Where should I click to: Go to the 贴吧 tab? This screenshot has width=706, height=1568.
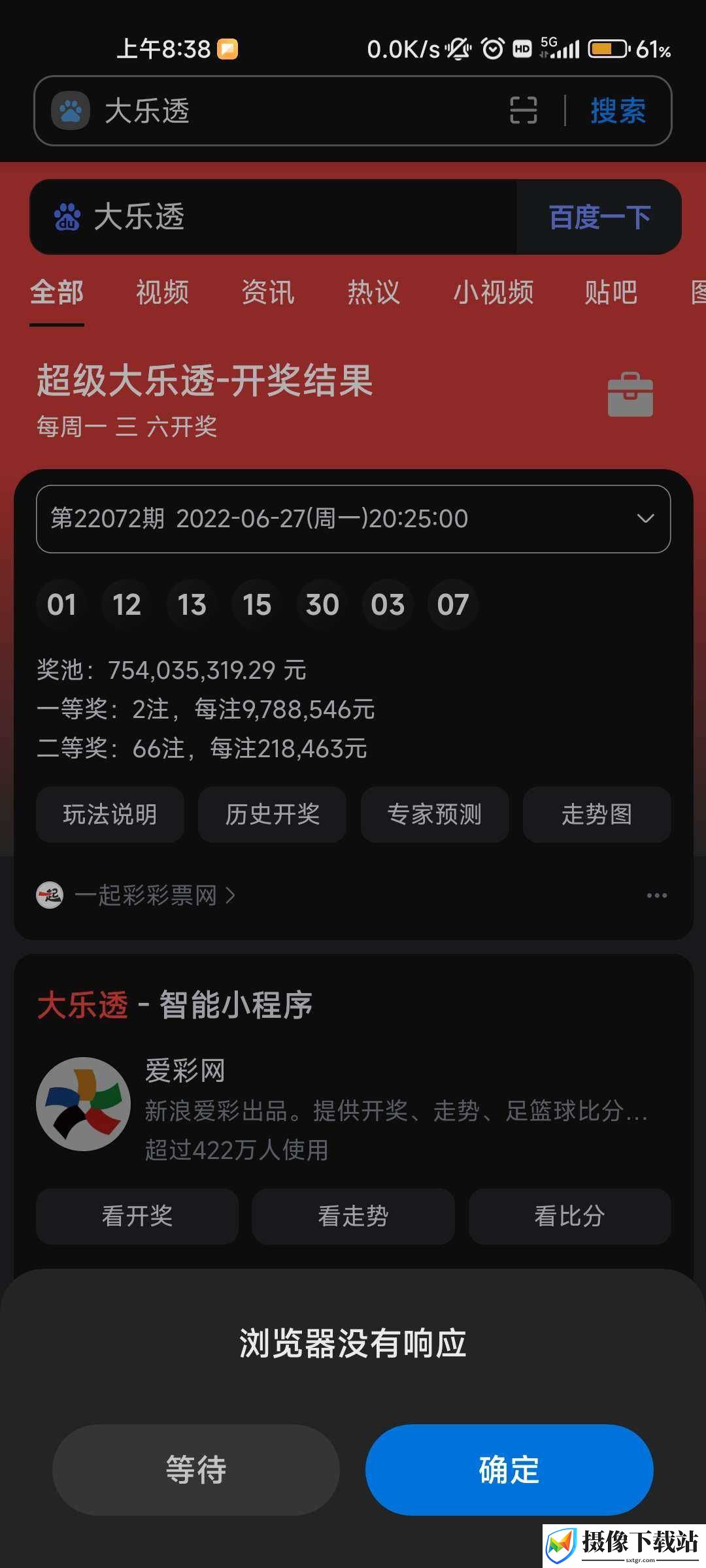(x=611, y=292)
